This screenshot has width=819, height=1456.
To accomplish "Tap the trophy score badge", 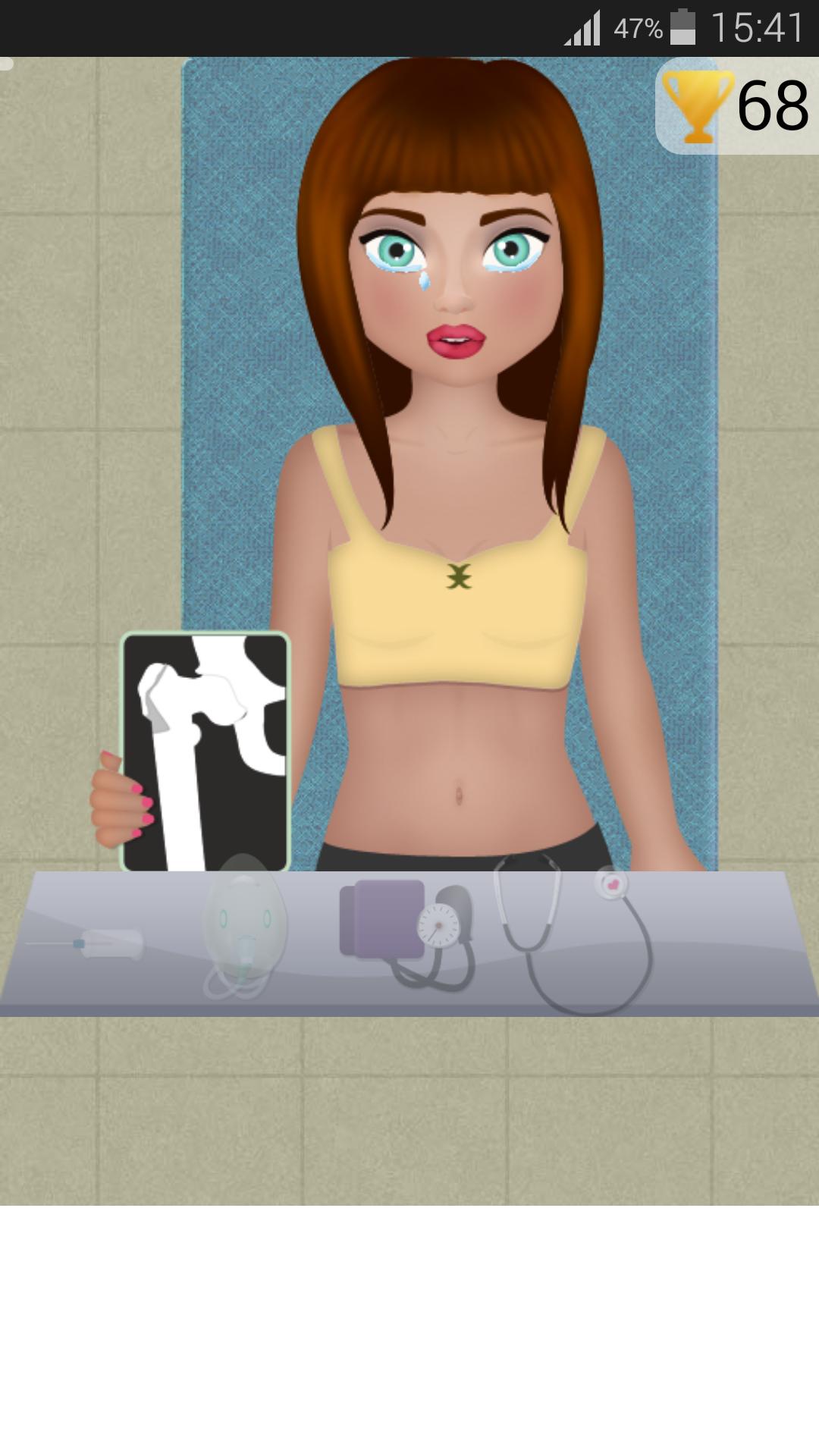I will 734,105.
